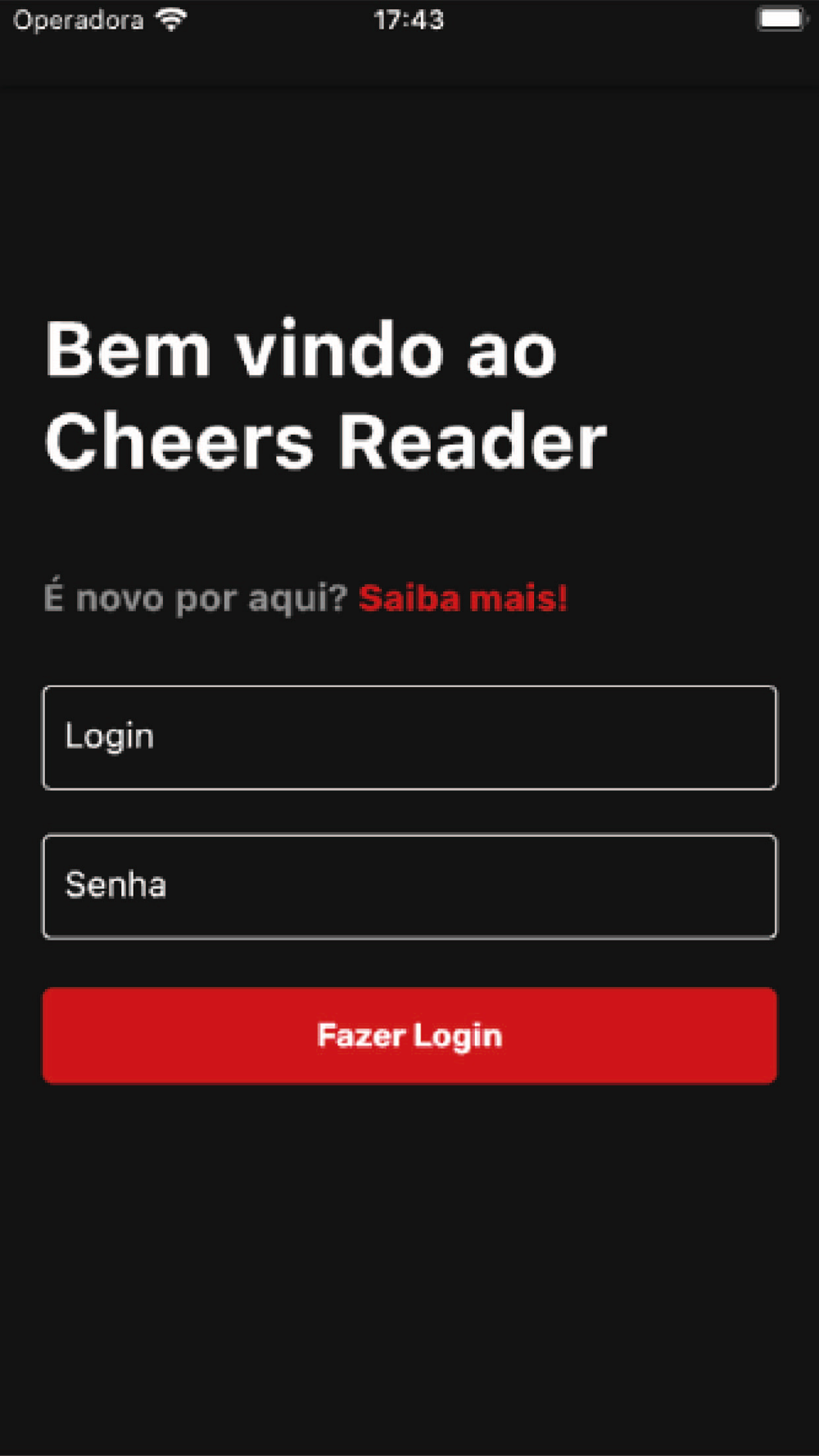Open the Saiba mais! link
This screenshot has width=819, height=1456.
coord(464,598)
